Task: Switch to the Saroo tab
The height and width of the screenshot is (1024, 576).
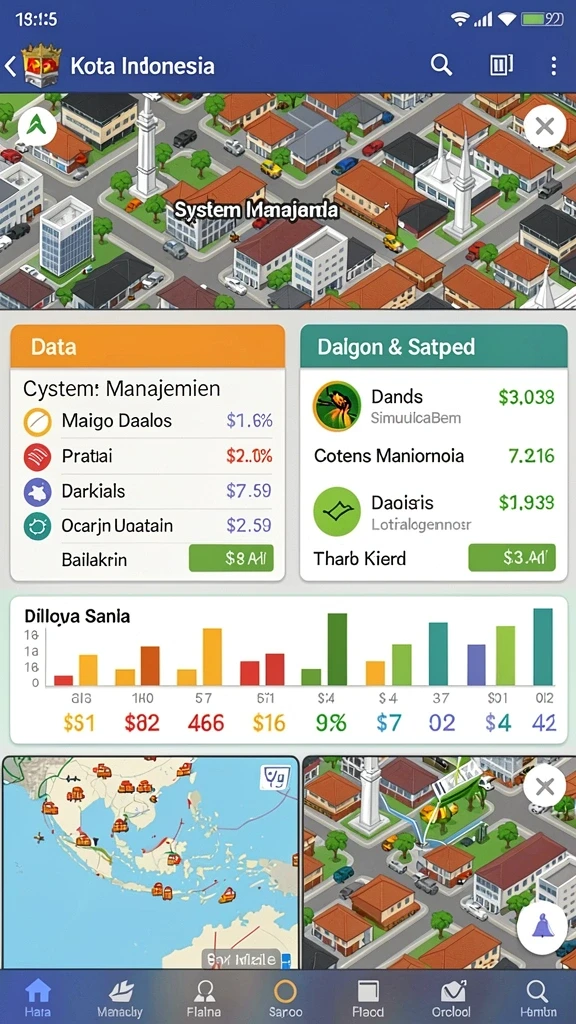Action: (285, 999)
